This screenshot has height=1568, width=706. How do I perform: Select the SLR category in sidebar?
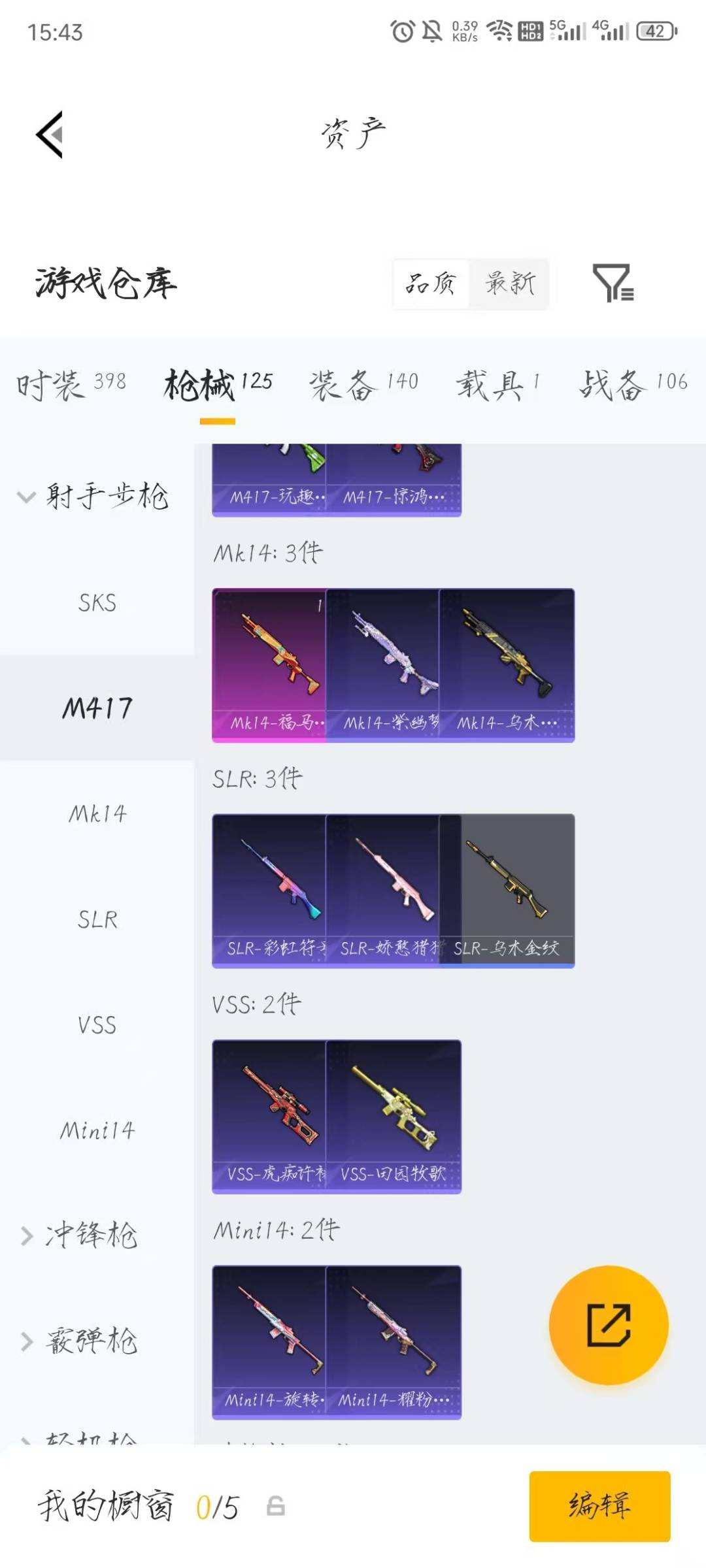pos(96,920)
